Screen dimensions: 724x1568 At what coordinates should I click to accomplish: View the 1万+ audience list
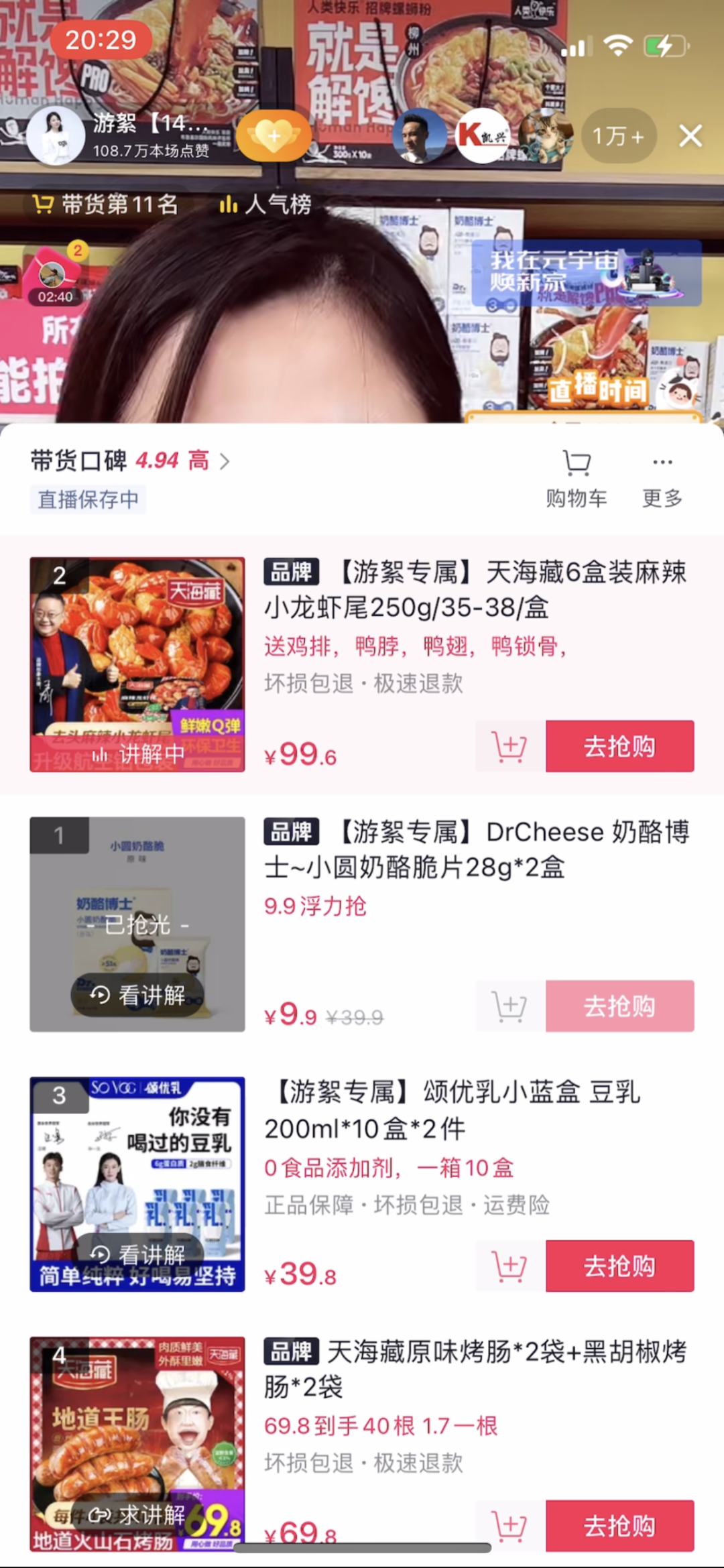pyautogui.click(x=617, y=136)
